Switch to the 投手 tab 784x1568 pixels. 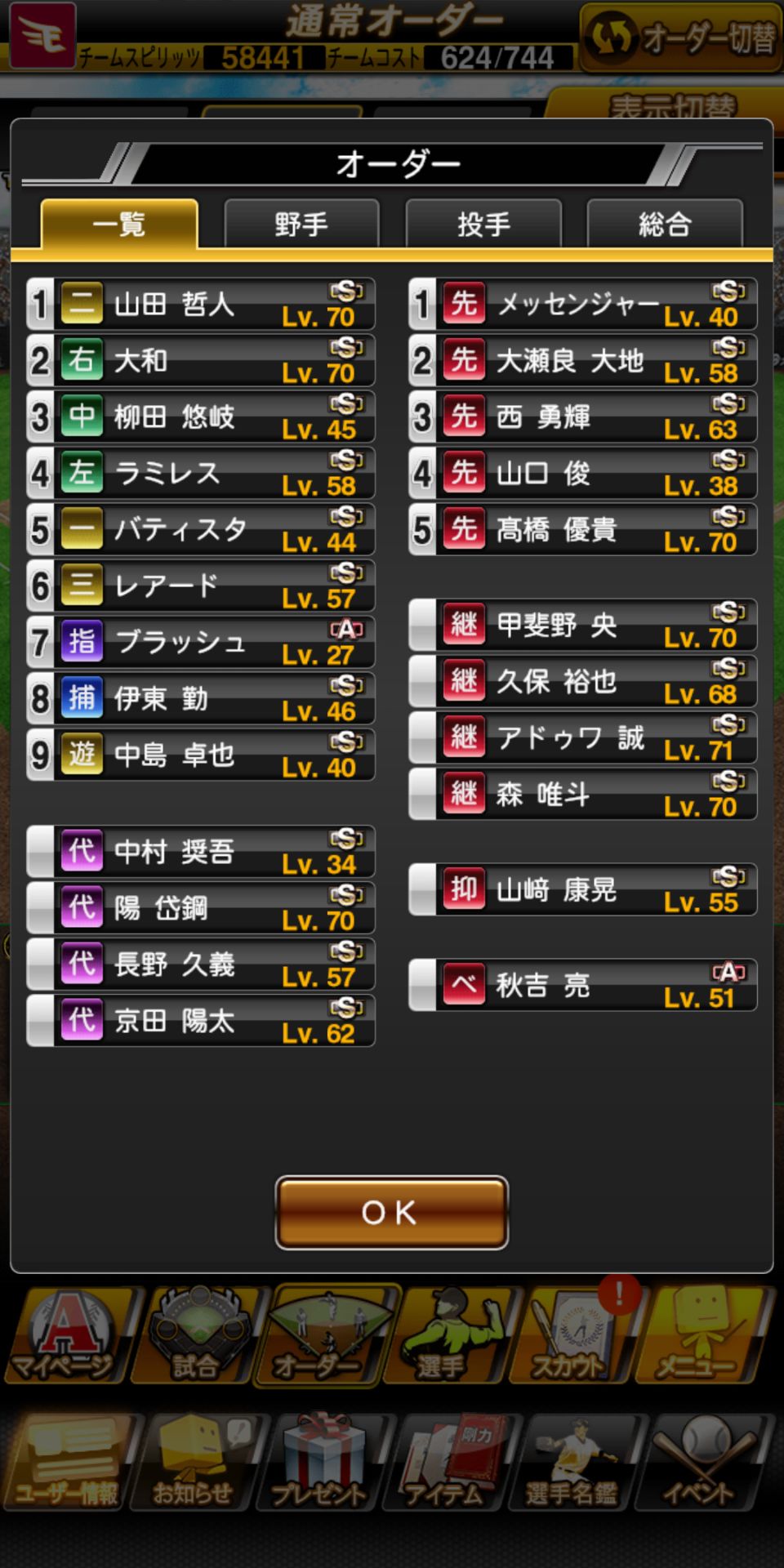point(483,223)
